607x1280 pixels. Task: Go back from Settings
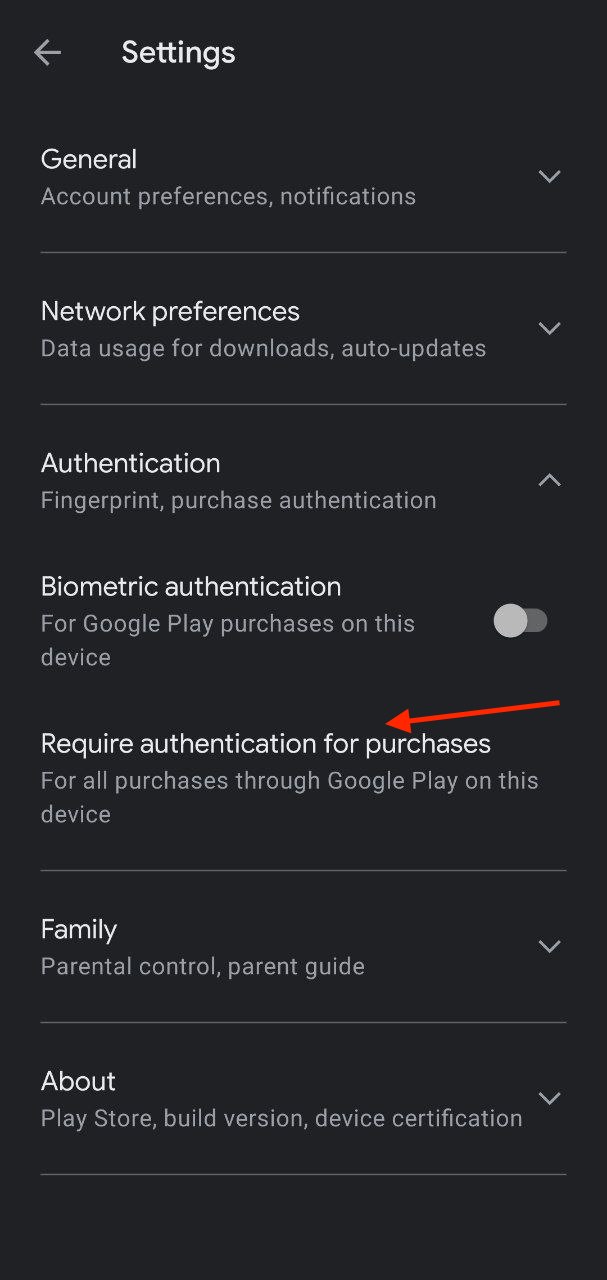pos(47,53)
